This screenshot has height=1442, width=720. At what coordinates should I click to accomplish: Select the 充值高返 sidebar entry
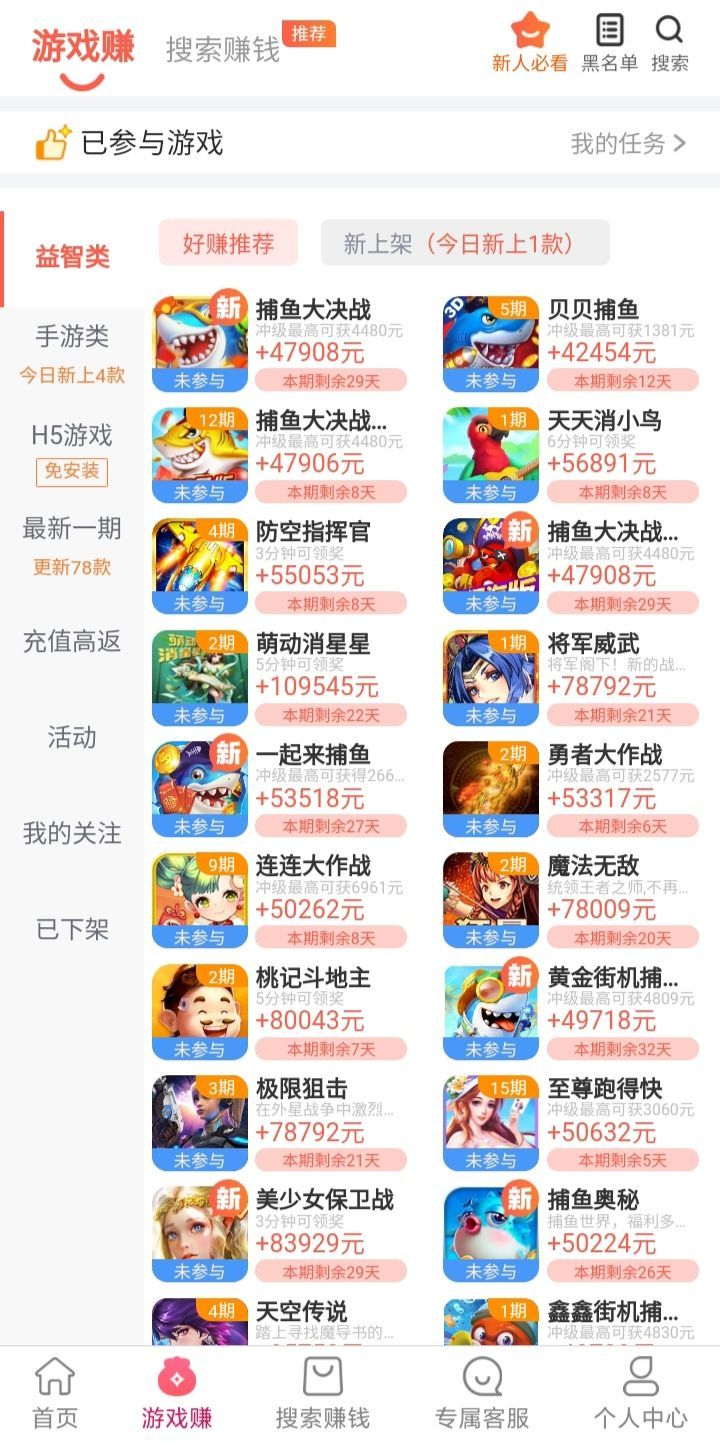(x=71, y=643)
